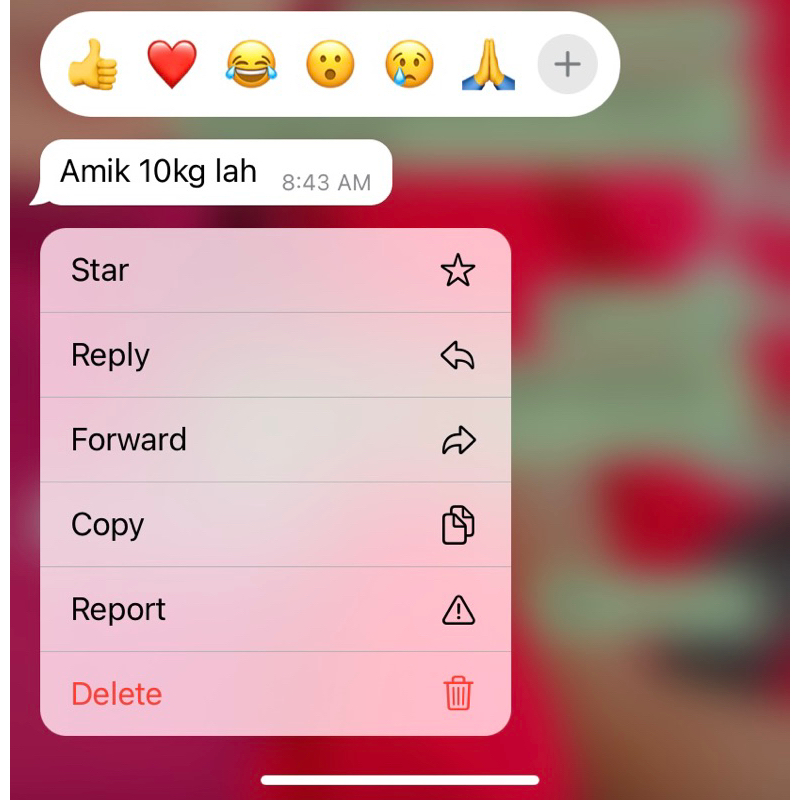Star this message
The height and width of the screenshot is (800, 800).
click(x=276, y=270)
